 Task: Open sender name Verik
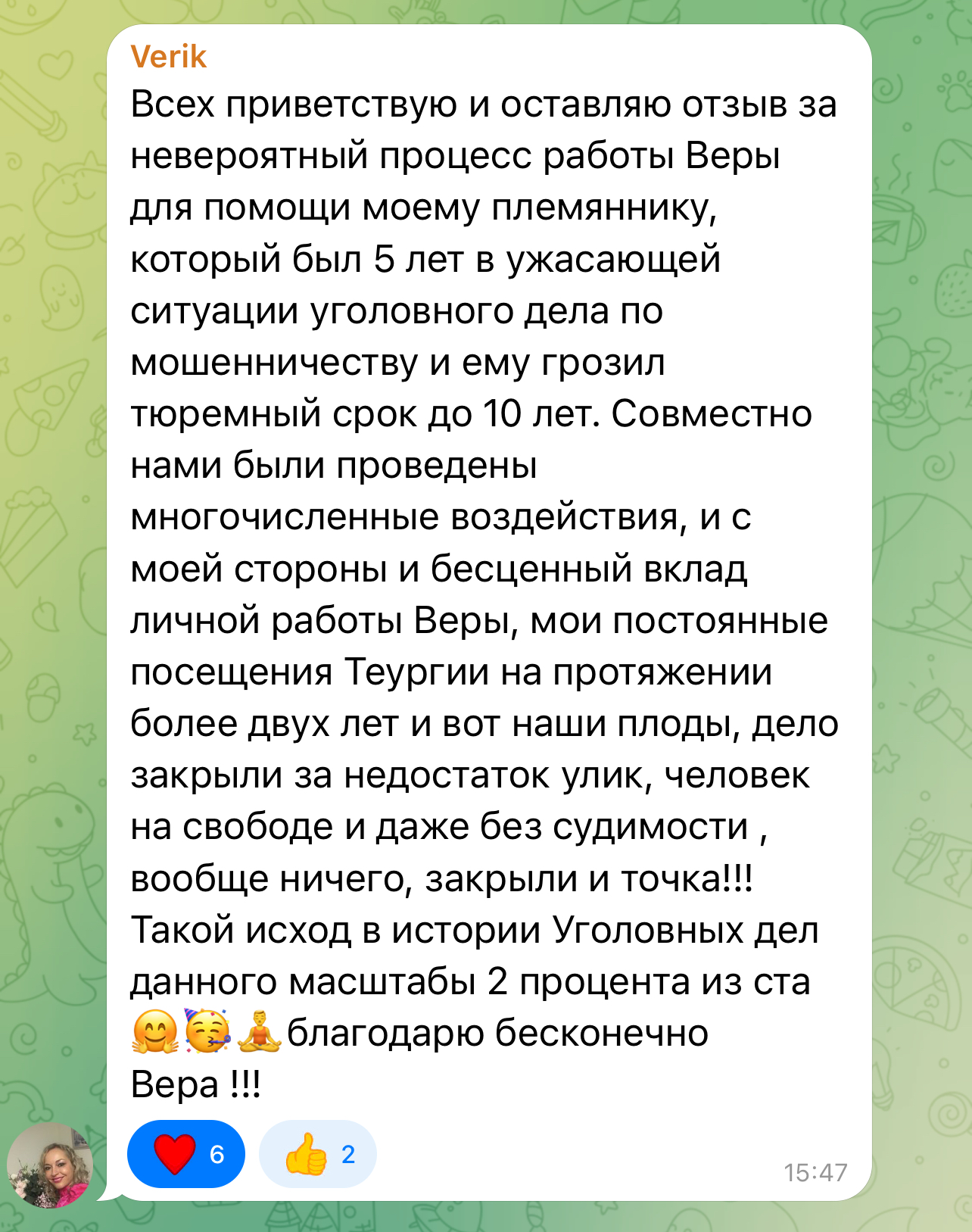(x=168, y=57)
